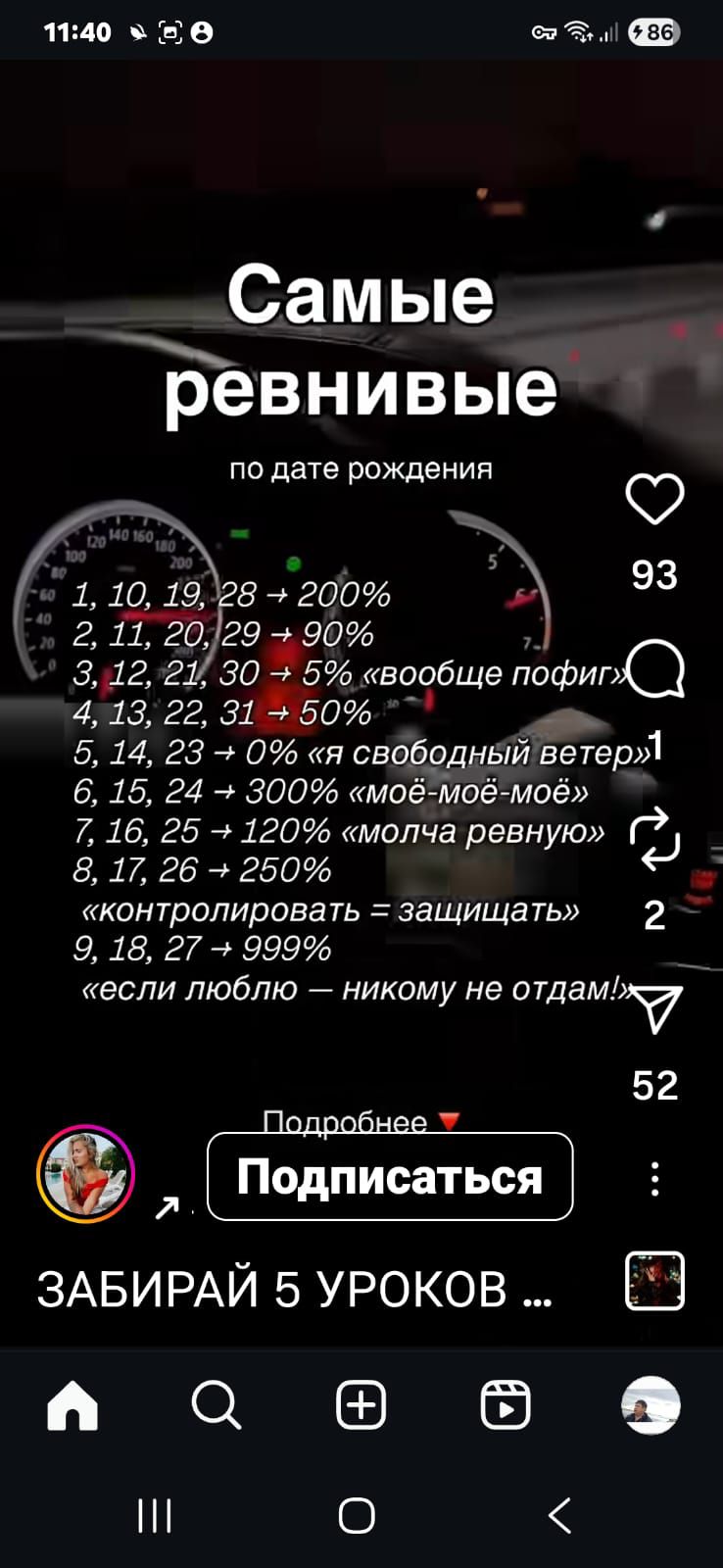Open comments on the reel
The width and height of the screenshot is (723, 1568).
[x=656, y=668]
